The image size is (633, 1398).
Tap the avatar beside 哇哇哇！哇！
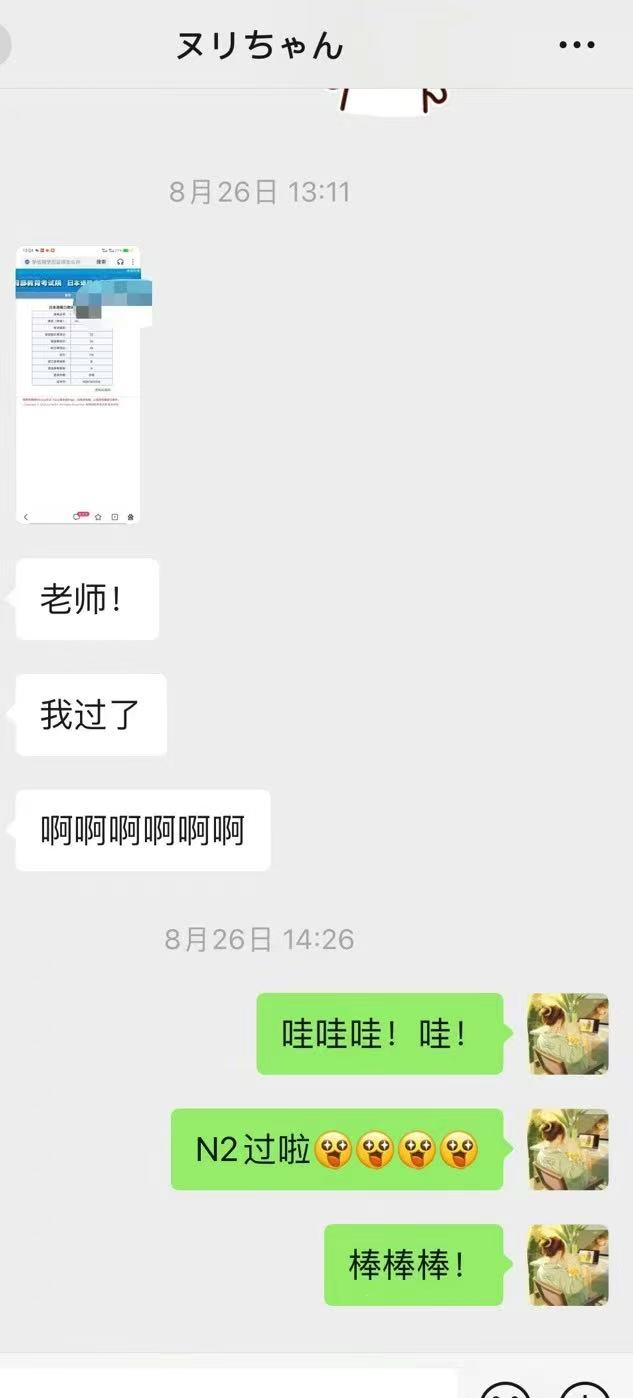point(568,1034)
